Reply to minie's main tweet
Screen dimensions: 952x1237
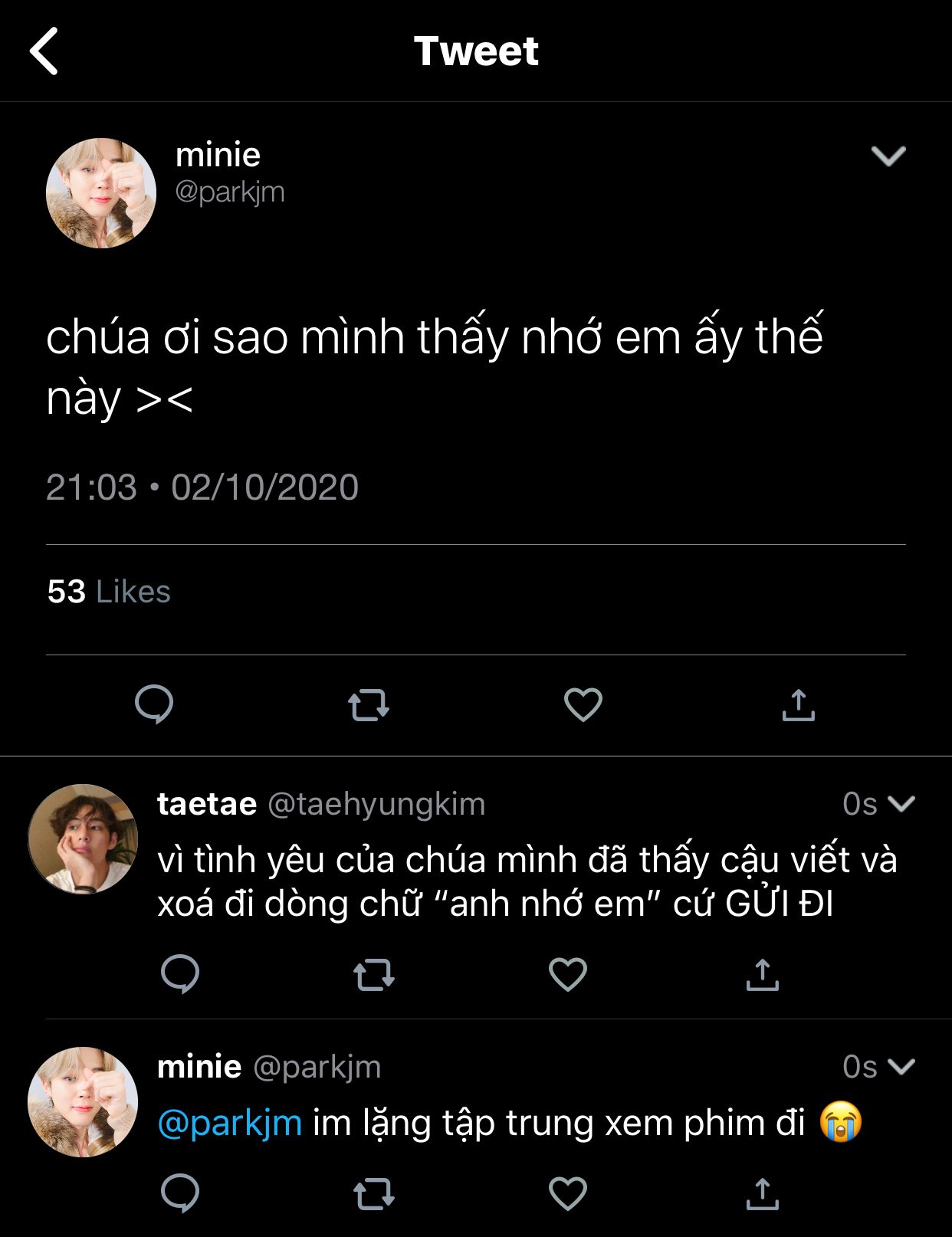(154, 704)
